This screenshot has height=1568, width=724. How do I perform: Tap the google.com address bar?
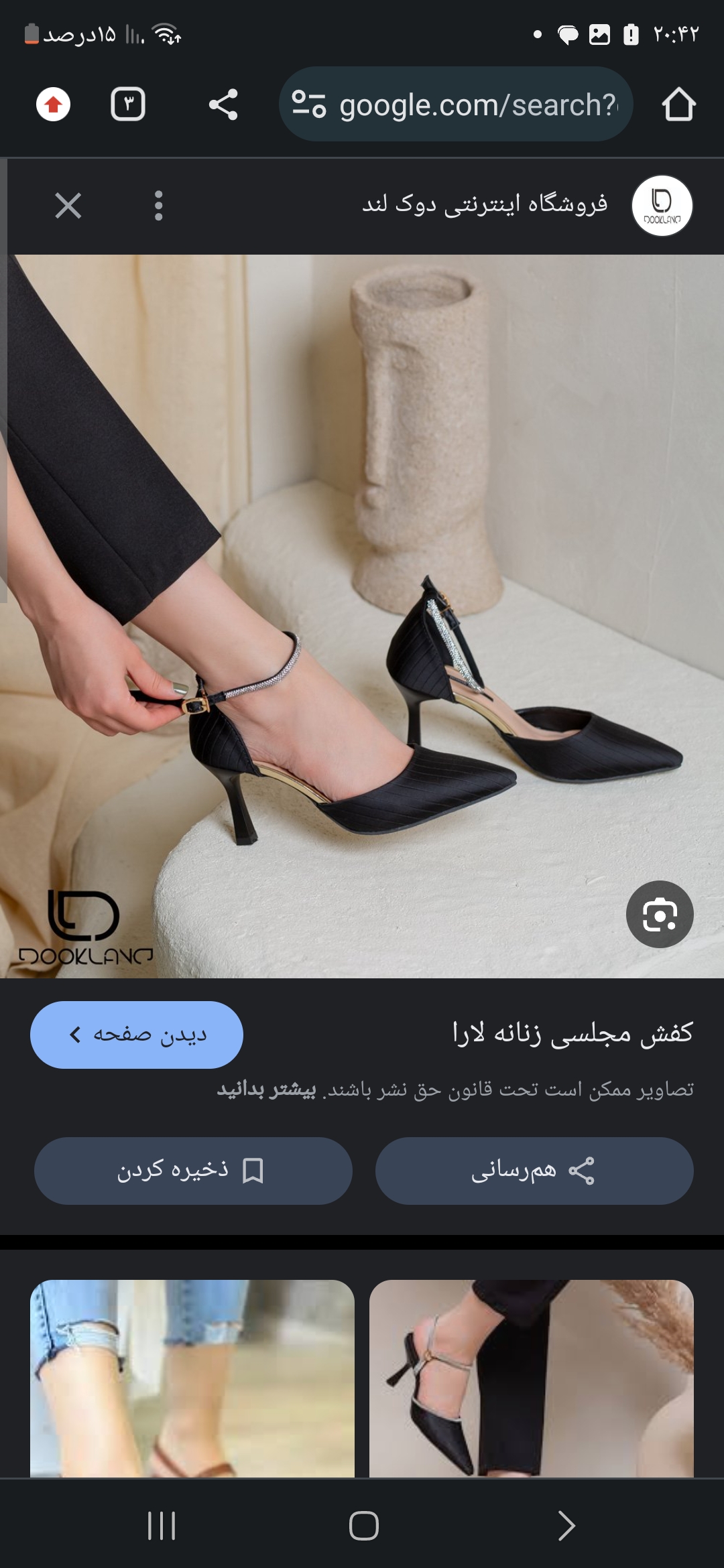[456, 105]
